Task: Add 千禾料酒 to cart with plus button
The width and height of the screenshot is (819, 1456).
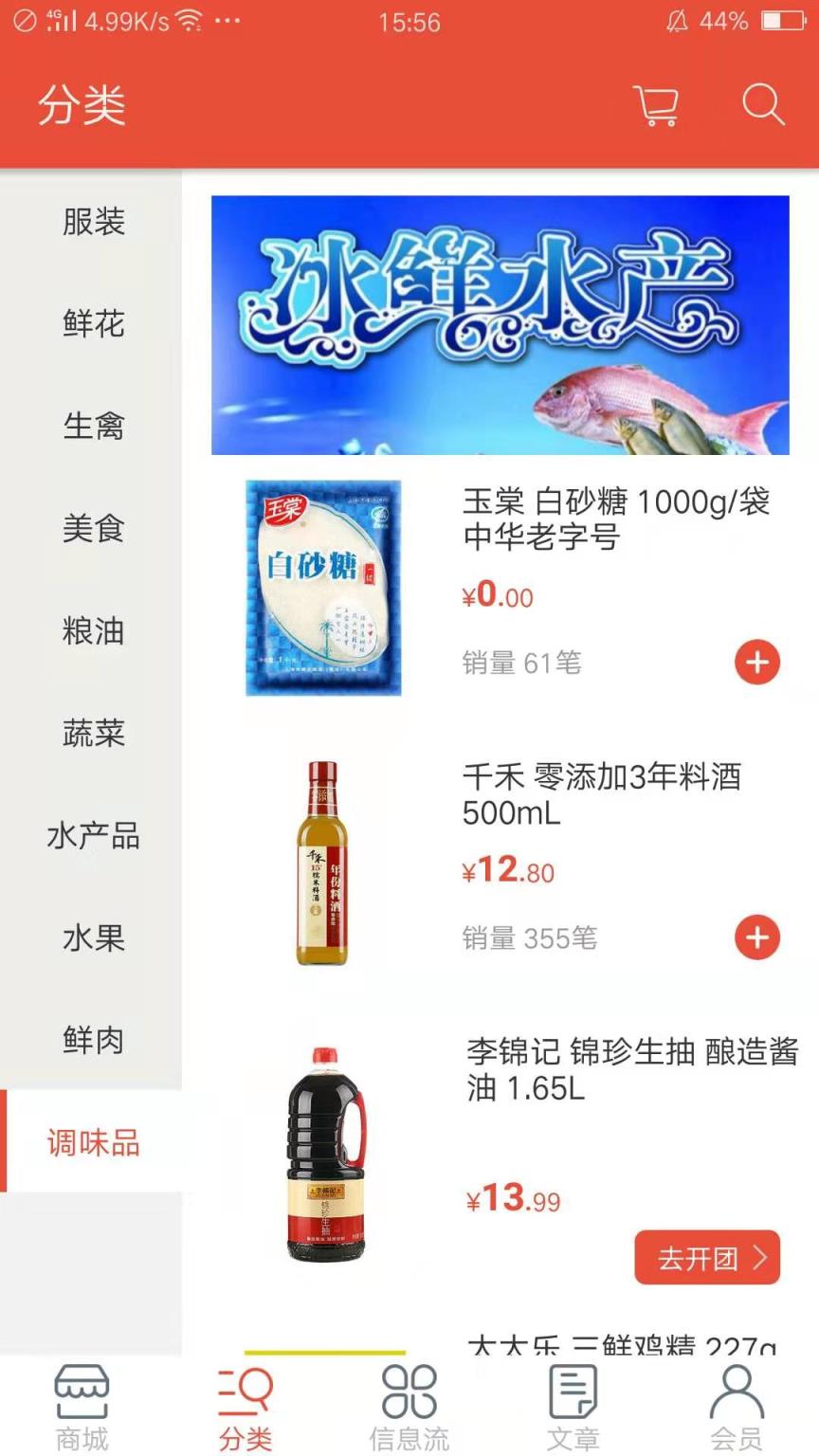Action: point(756,937)
